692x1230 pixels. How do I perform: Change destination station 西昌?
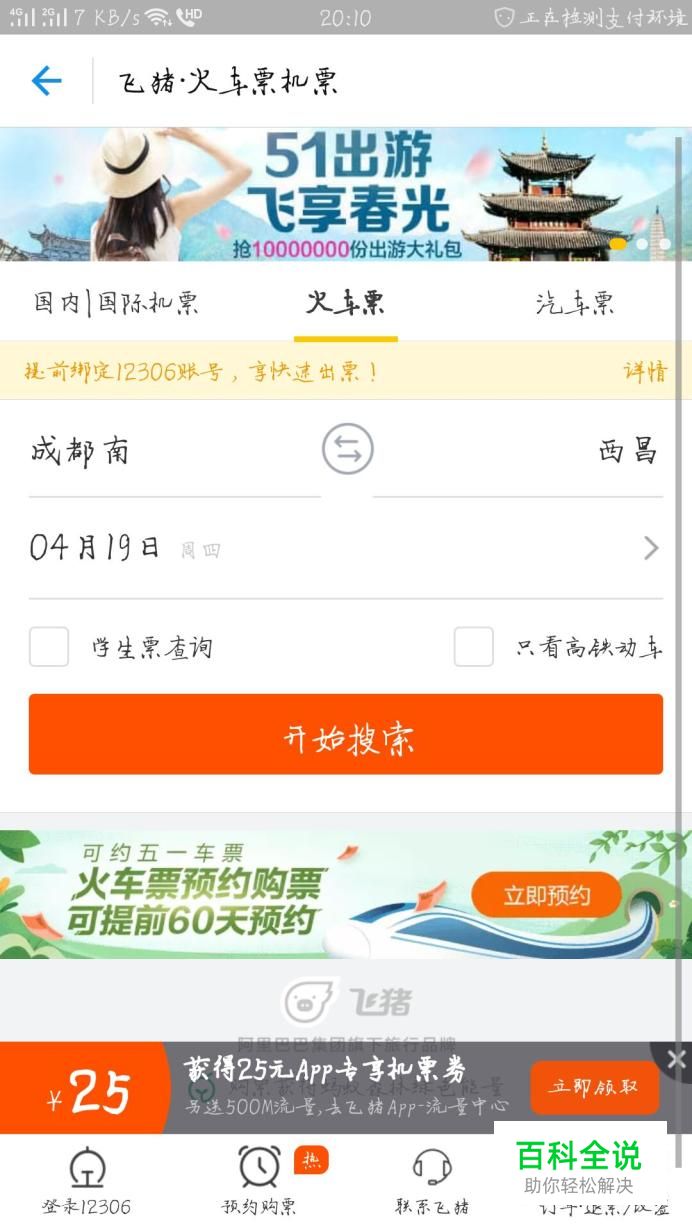point(628,452)
